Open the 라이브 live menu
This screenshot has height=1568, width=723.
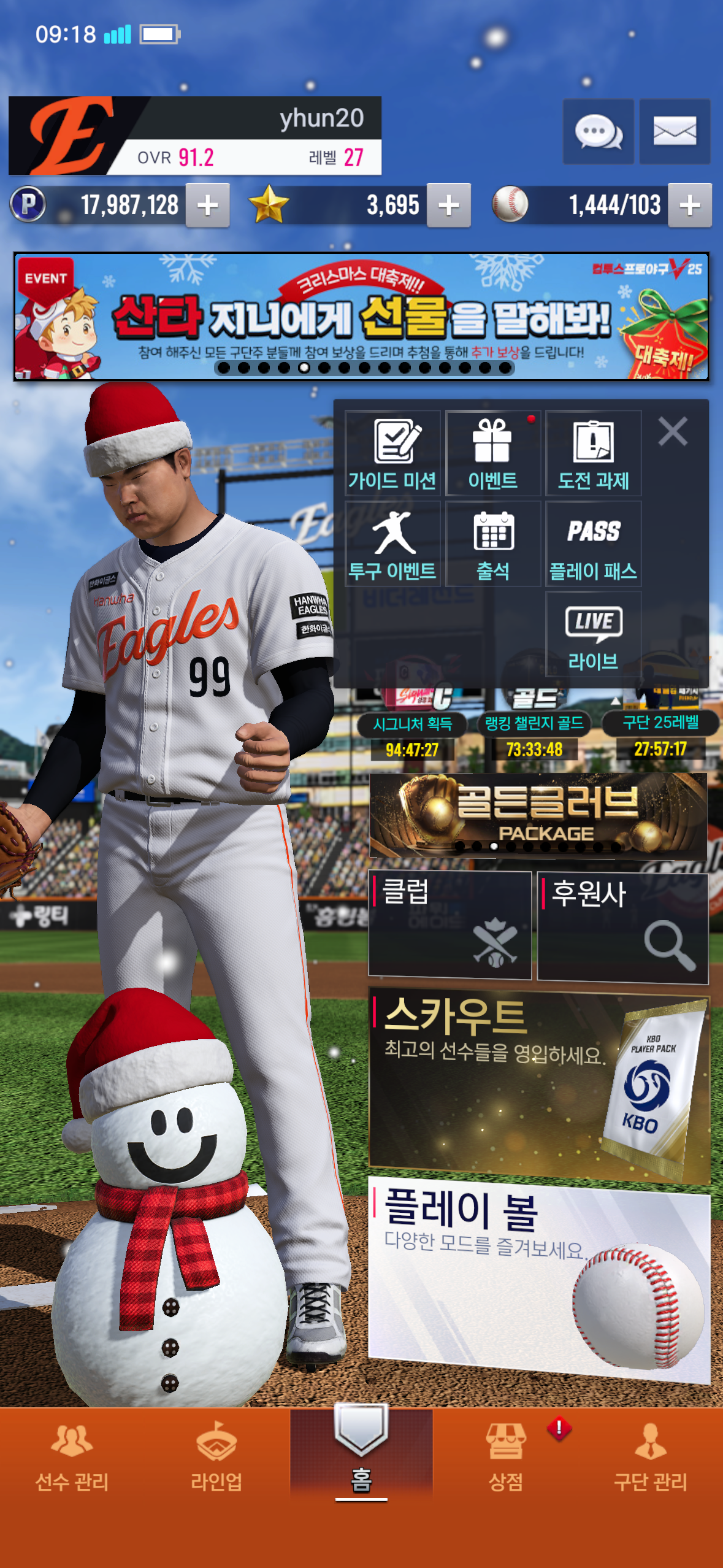click(593, 635)
